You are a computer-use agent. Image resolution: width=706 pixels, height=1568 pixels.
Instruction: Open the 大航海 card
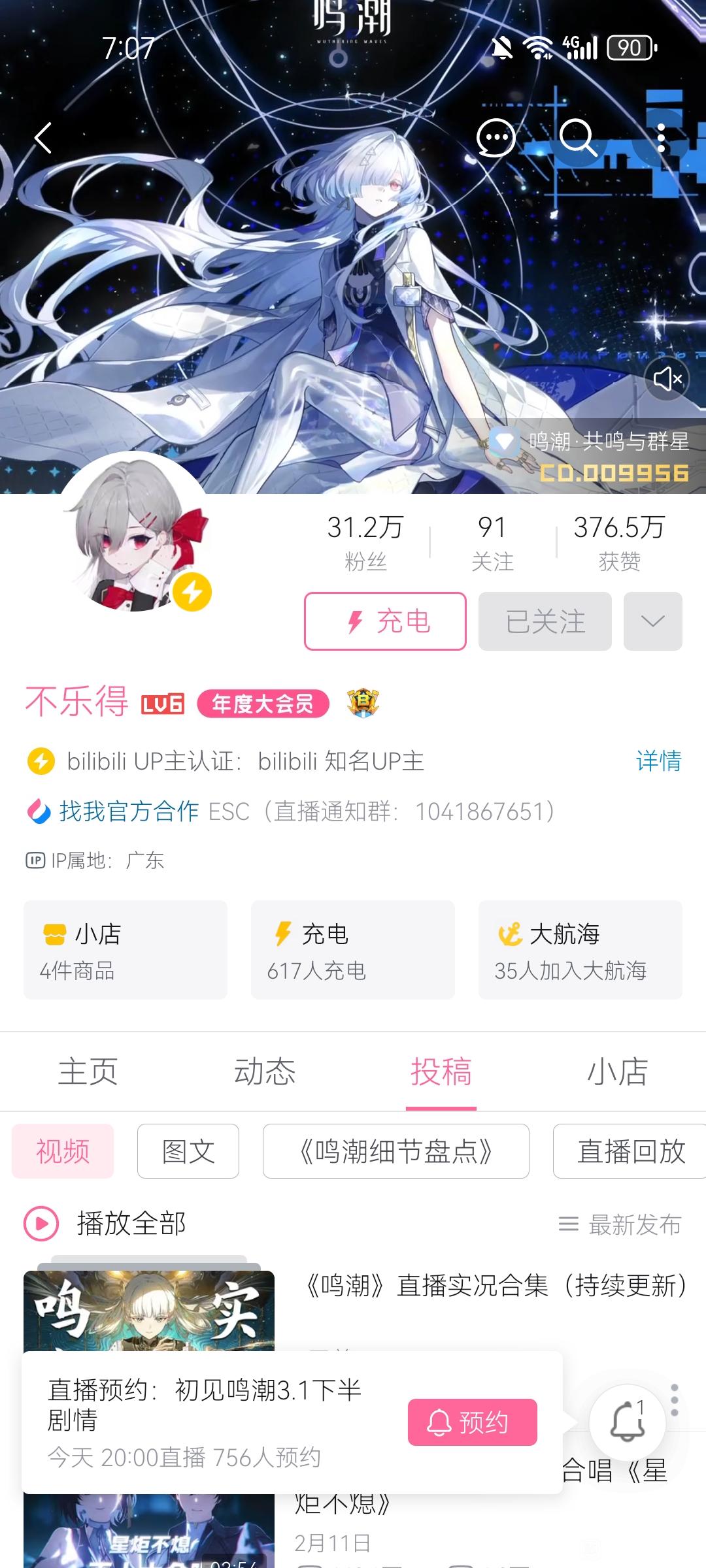(580, 950)
